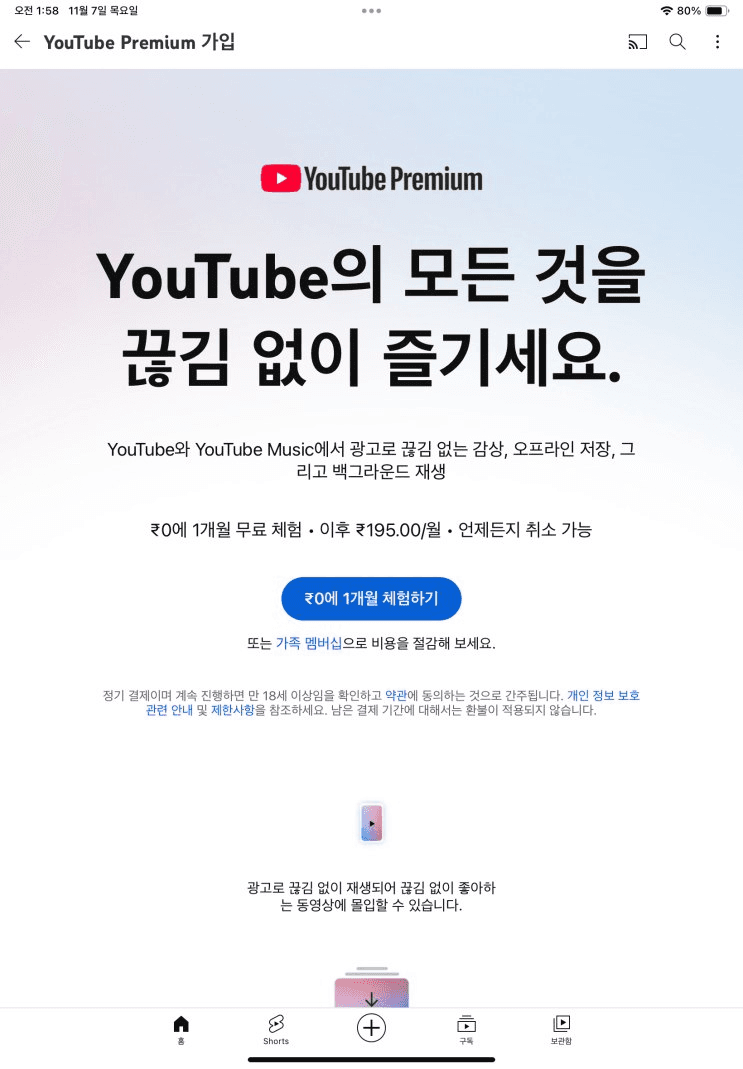Switch to the Shorts tab

pos(276,1028)
